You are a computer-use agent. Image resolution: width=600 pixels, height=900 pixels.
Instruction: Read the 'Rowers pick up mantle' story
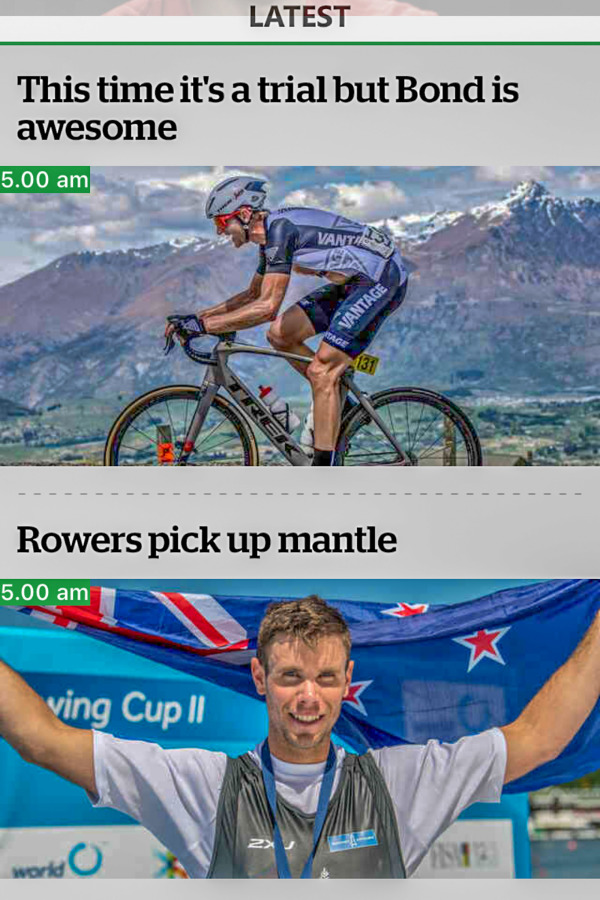[207, 541]
